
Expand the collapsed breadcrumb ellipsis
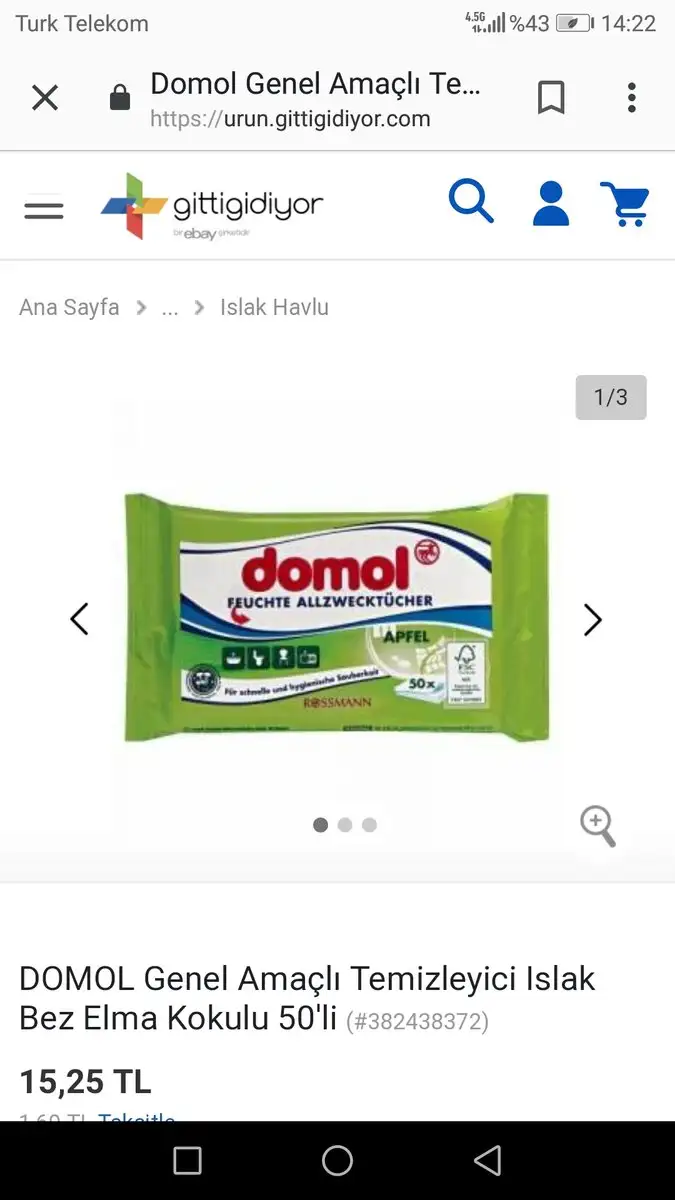[x=170, y=308]
